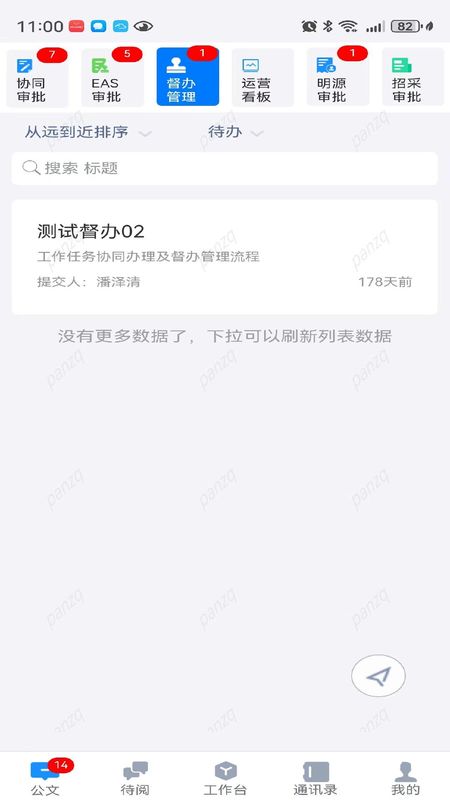
Task: Switch to the 协同审批 tab
Action: tap(37, 78)
